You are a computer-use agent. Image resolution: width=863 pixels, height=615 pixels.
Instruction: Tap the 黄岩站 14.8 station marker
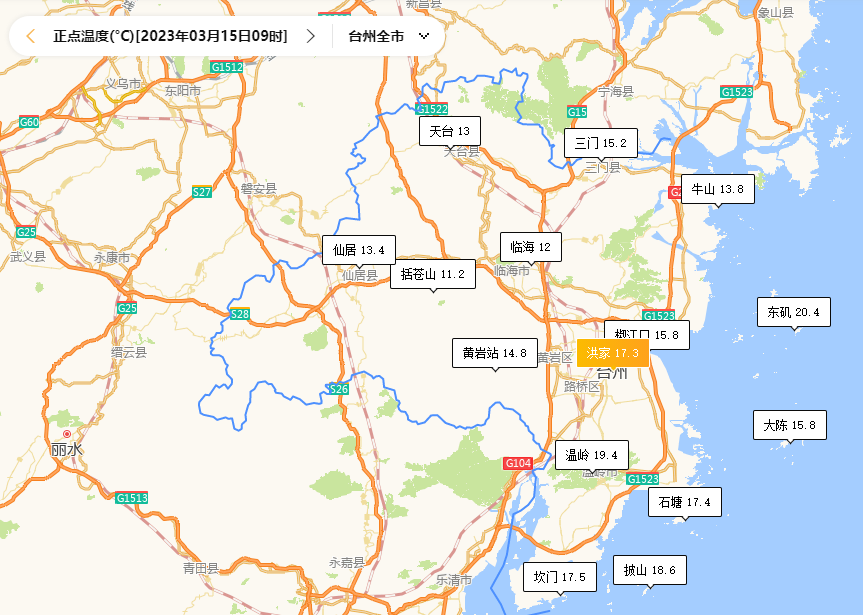[x=494, y=353]
